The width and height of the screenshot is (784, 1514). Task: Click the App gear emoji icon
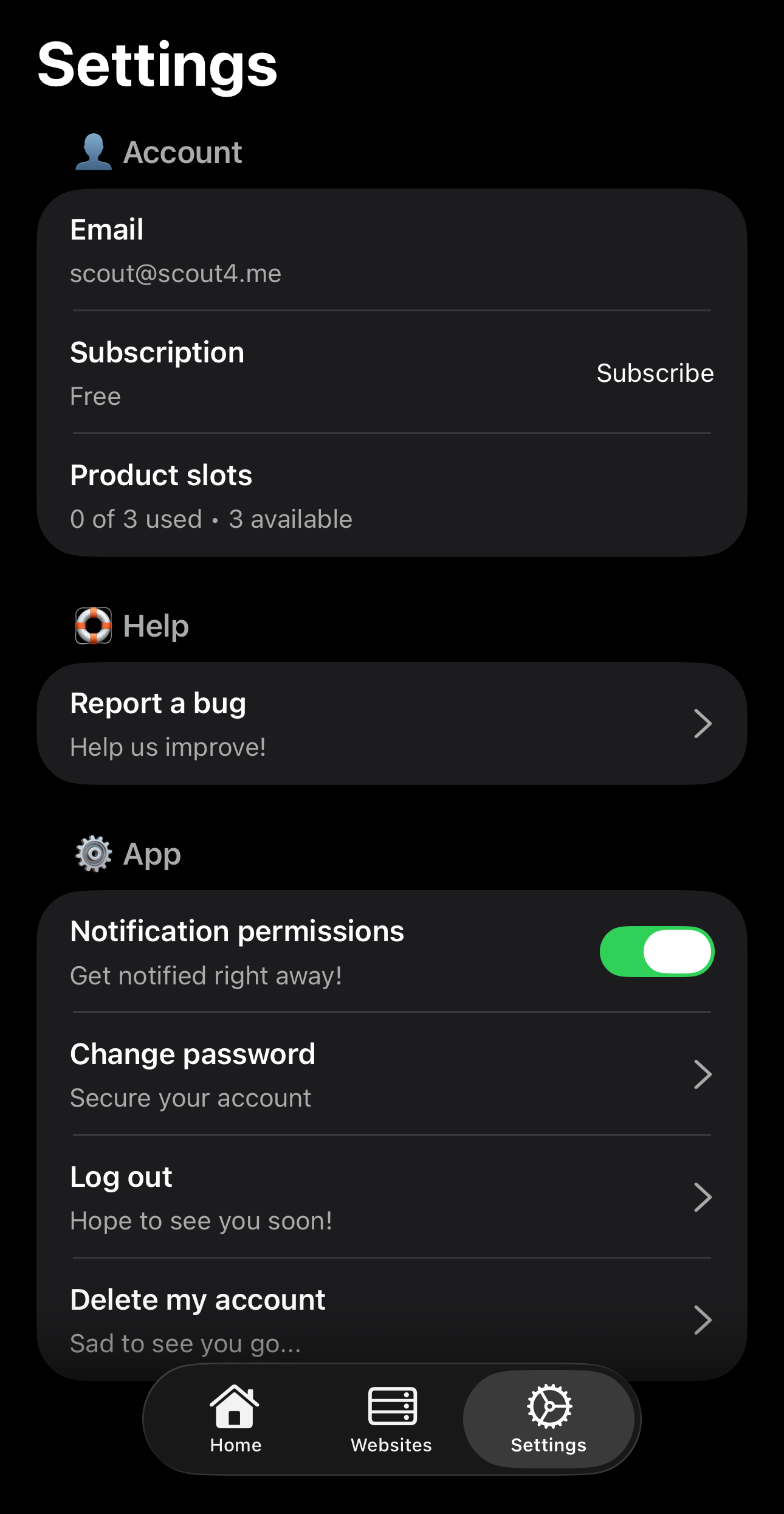click(x=93, y=854)
